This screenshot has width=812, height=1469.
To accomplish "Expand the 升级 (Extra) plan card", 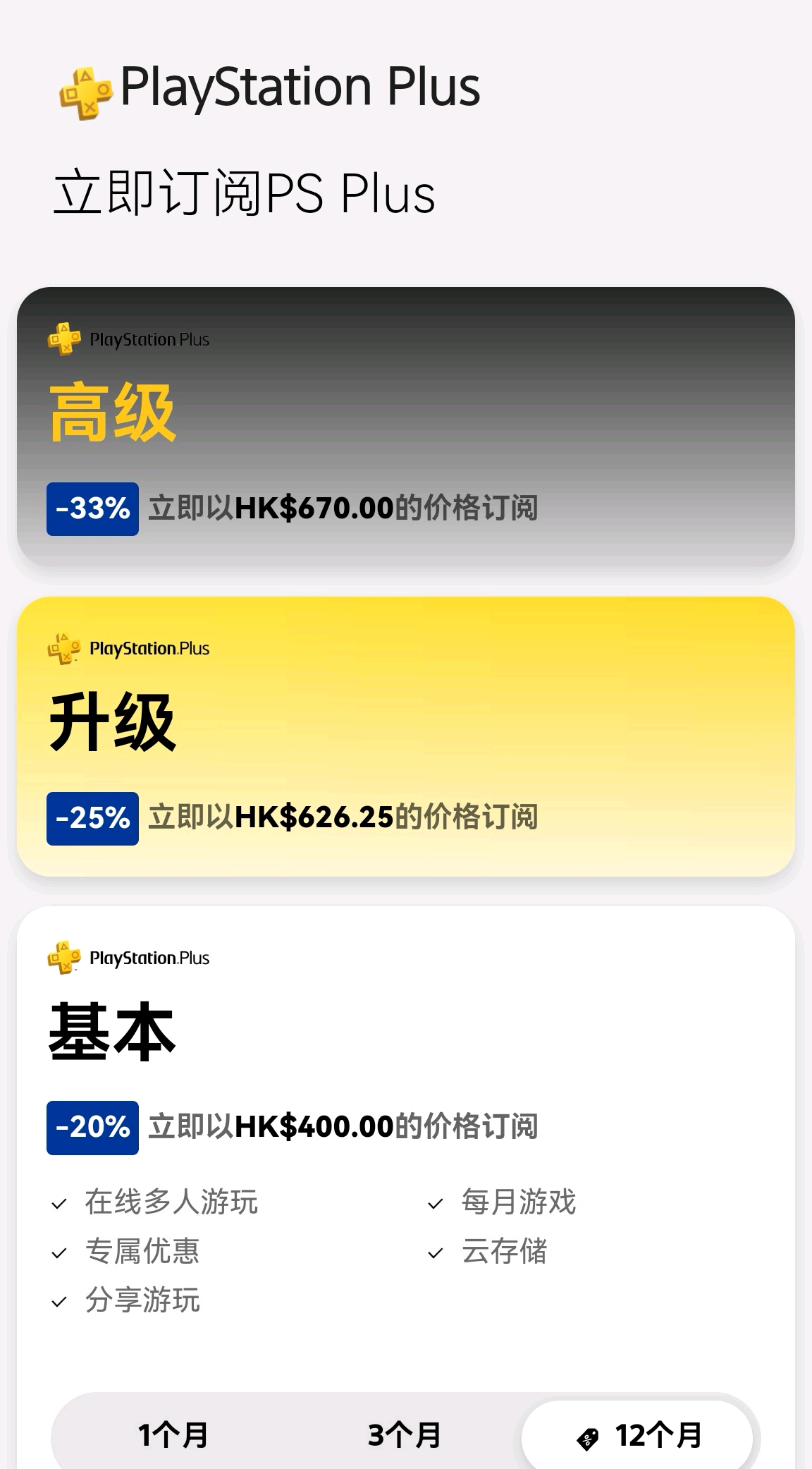I will [405, 736].
